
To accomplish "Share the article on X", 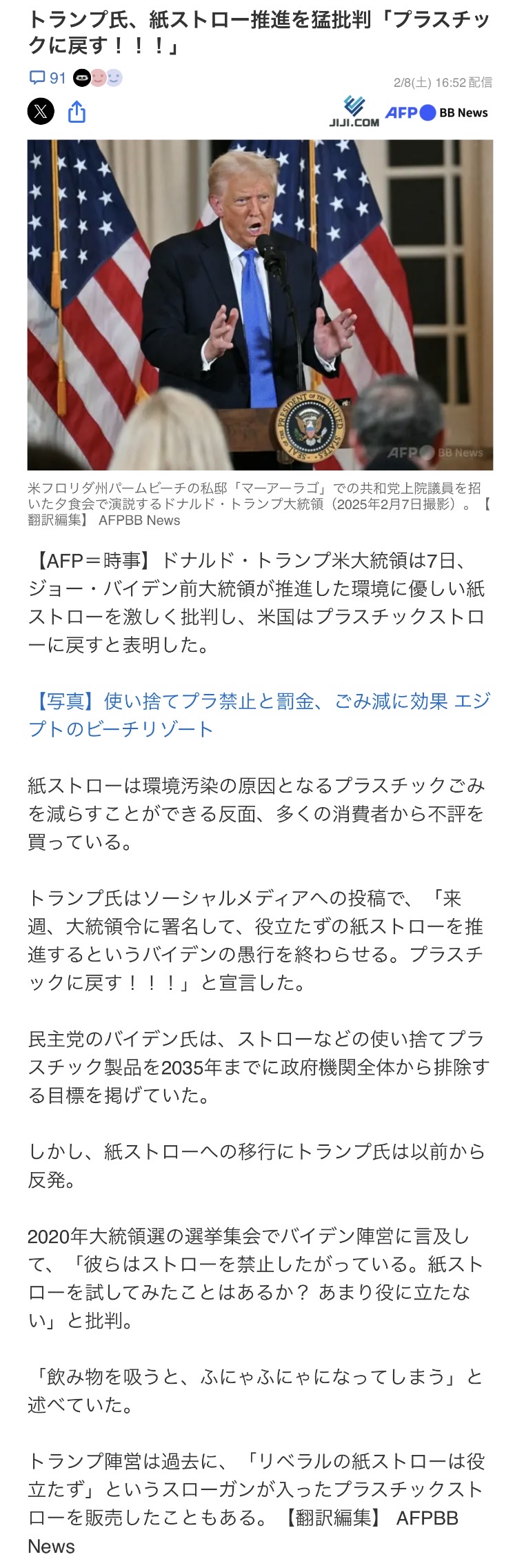I will point(41,111).
